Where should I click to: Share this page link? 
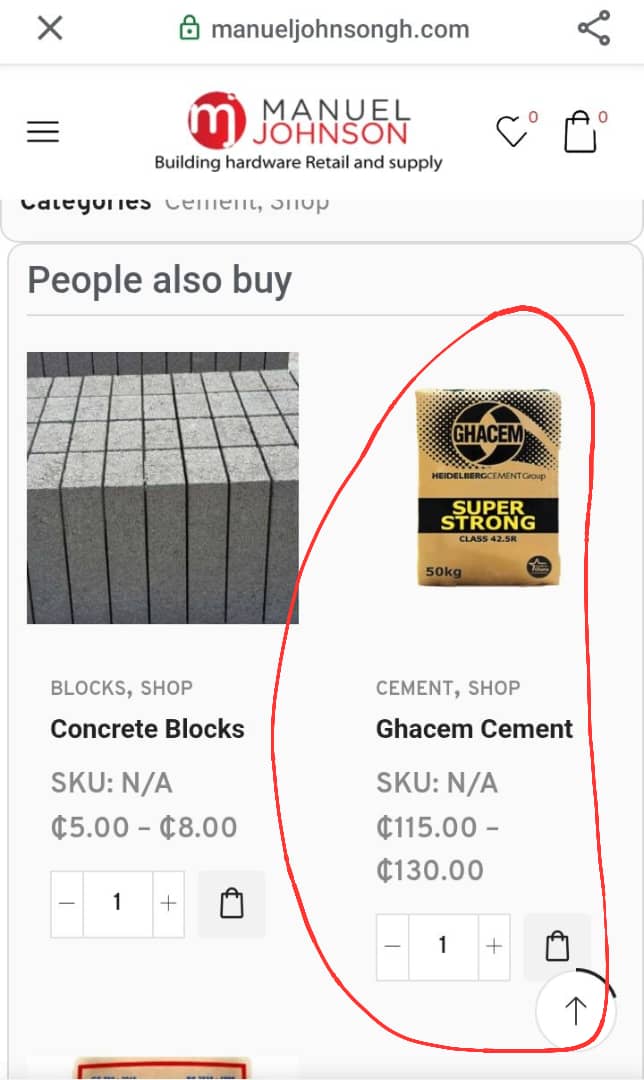594,28
